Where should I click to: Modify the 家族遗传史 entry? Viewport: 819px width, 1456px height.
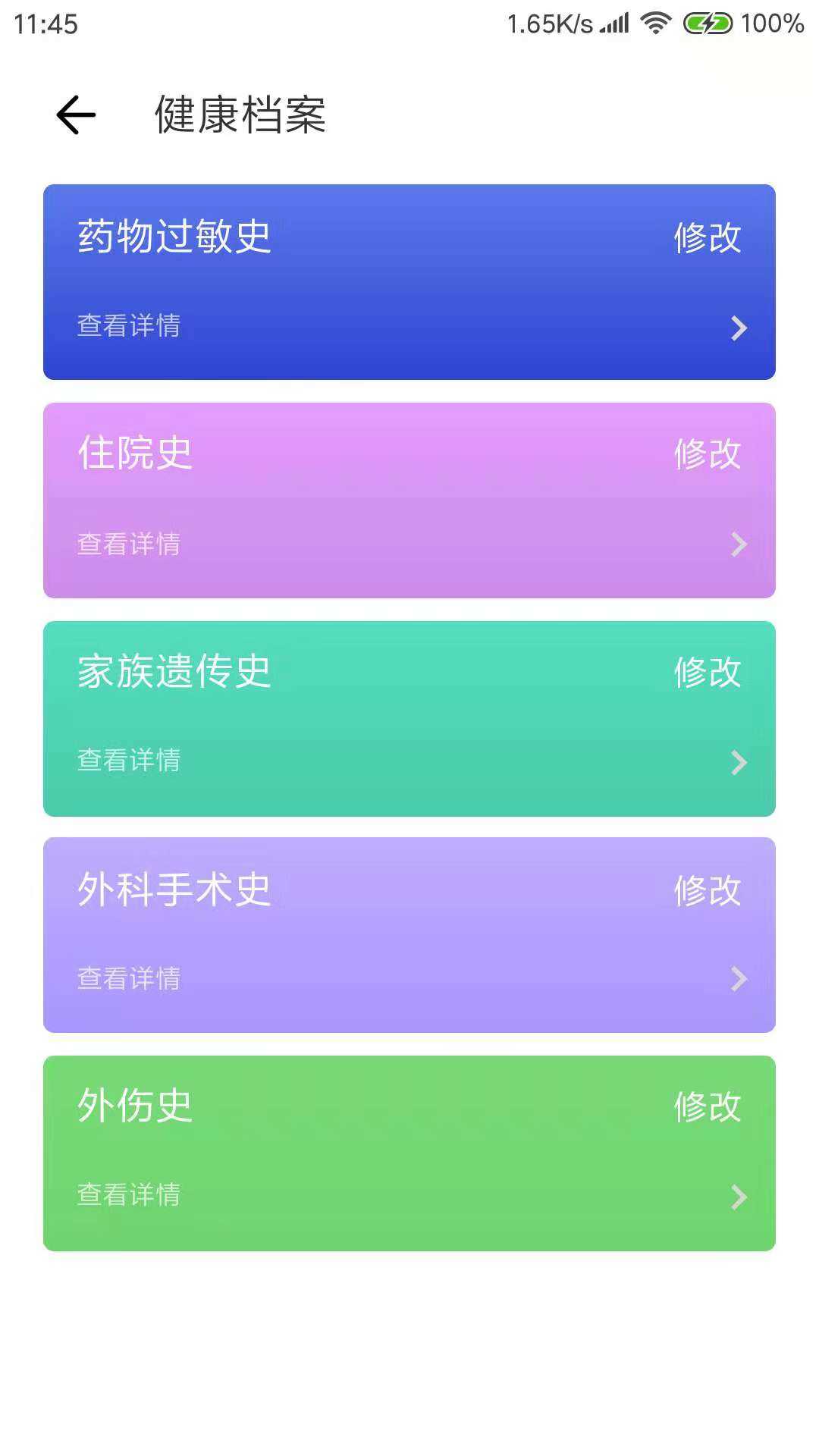tap(707, 673)
